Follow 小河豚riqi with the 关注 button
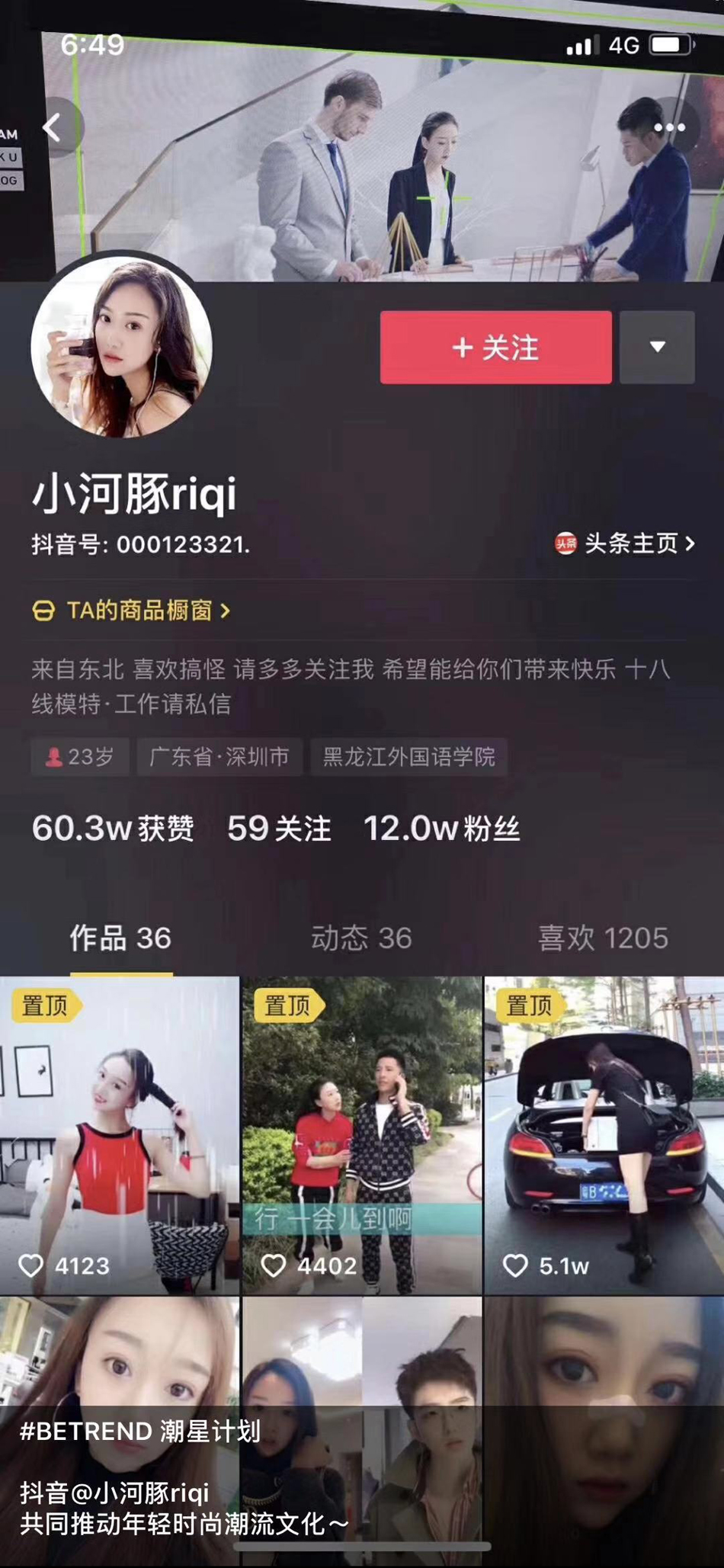Screen dimensions: 724x1568 pyautogui.click(x=495, y=348)
